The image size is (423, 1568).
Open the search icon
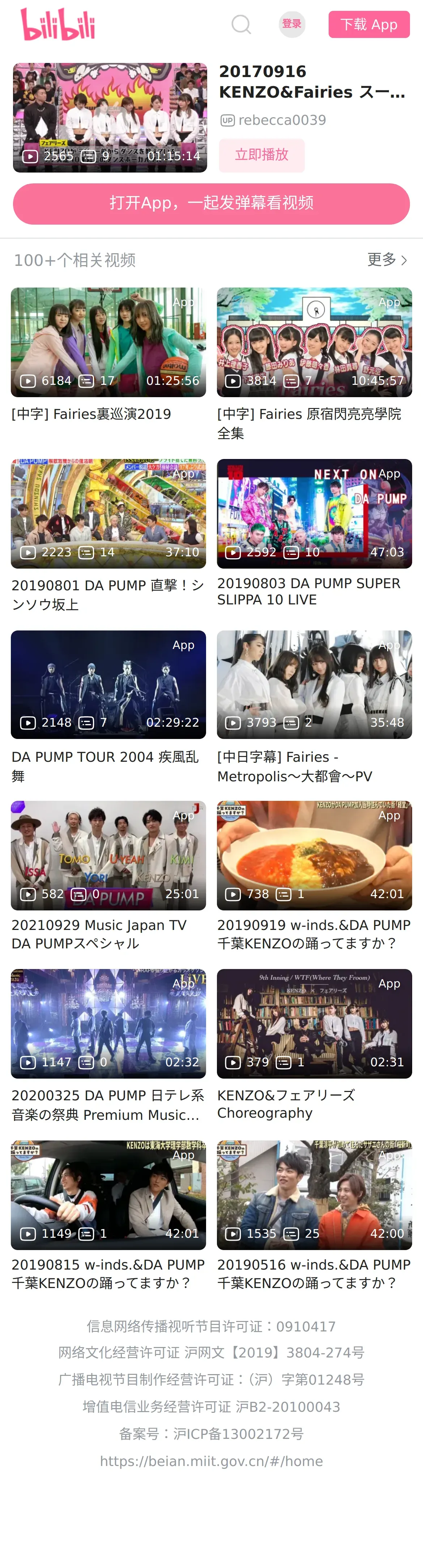point(241,25)
